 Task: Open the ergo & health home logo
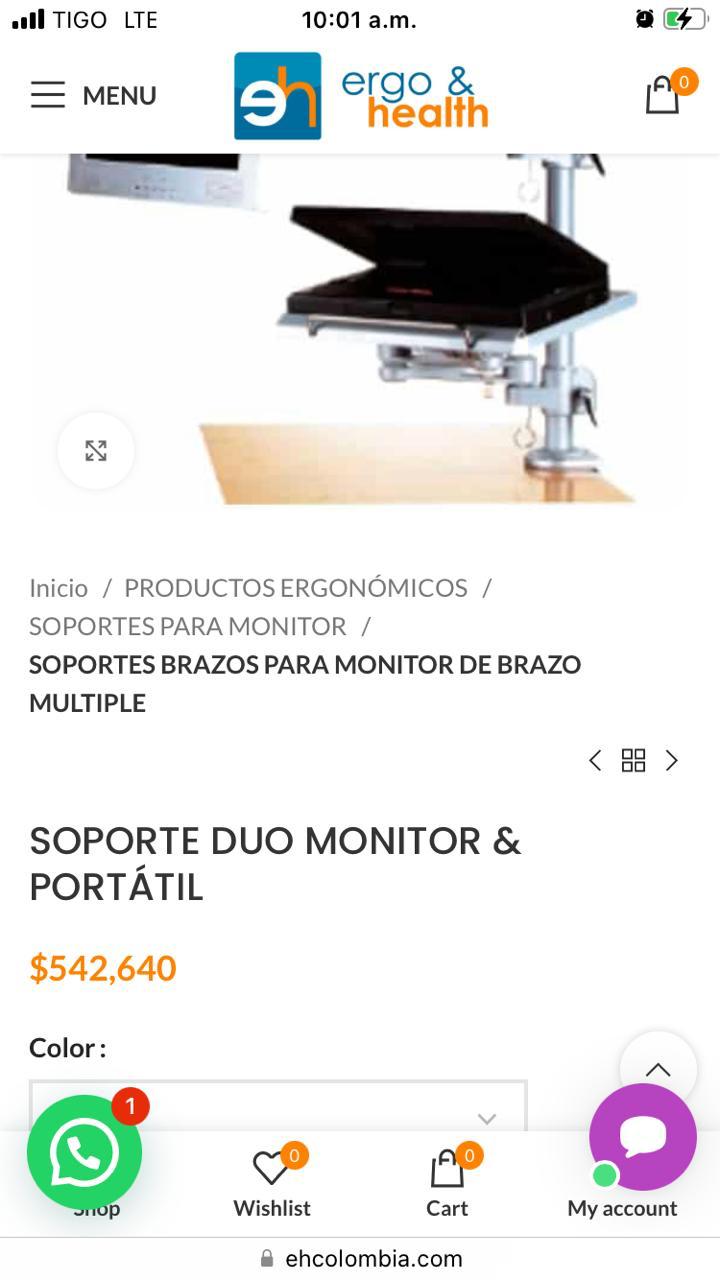(x=360, y=96)
